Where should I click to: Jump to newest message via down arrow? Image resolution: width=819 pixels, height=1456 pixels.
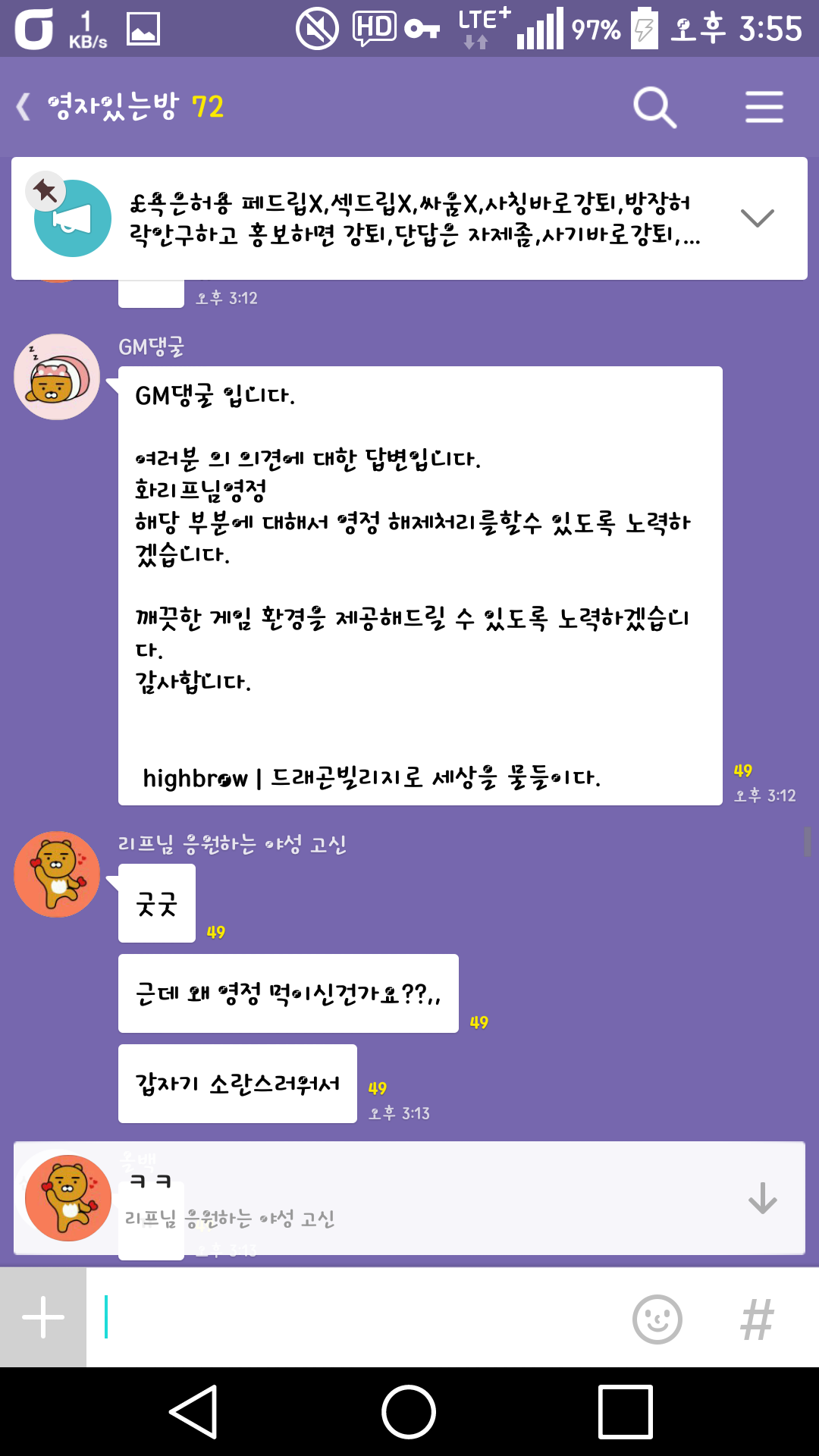[x=762, y=1198]
